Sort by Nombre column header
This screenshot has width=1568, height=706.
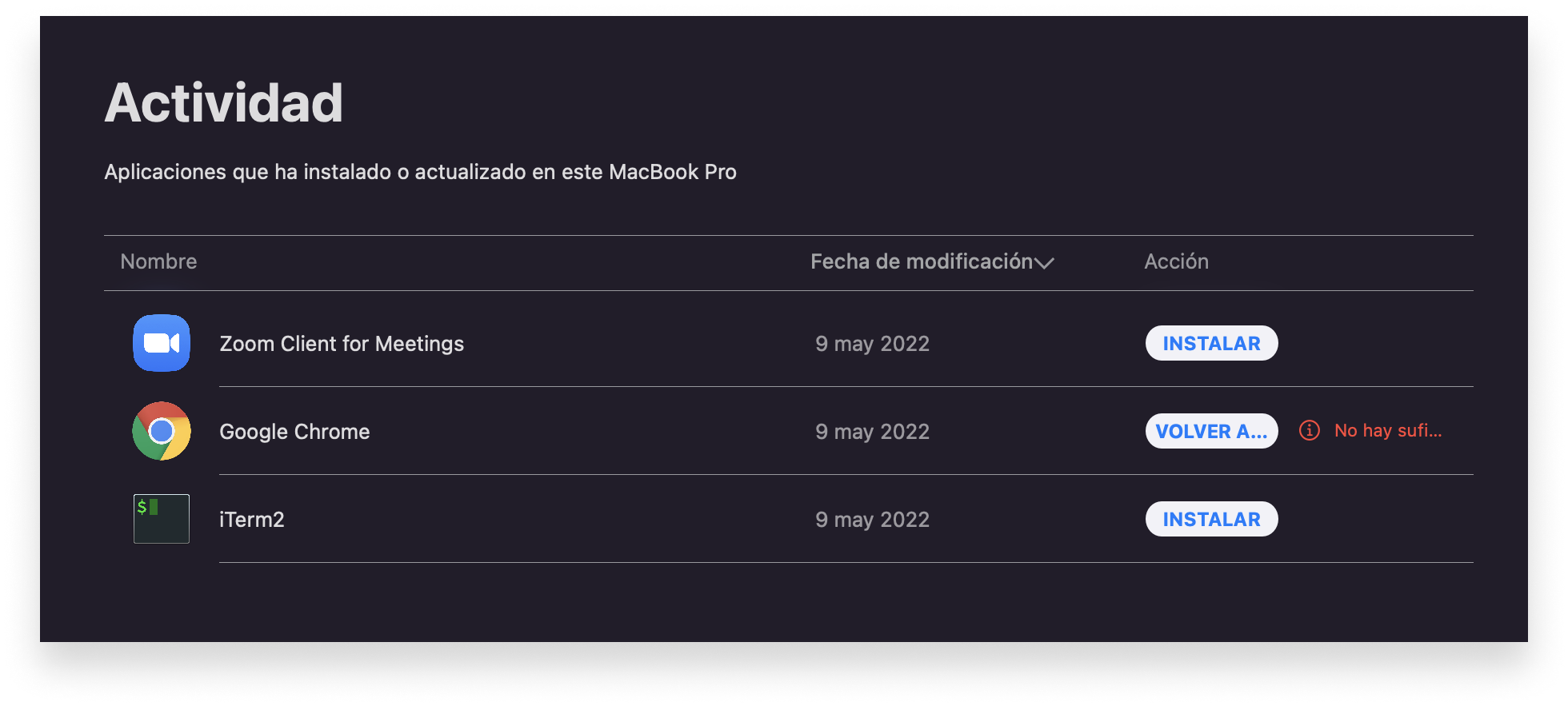[158, 261]
